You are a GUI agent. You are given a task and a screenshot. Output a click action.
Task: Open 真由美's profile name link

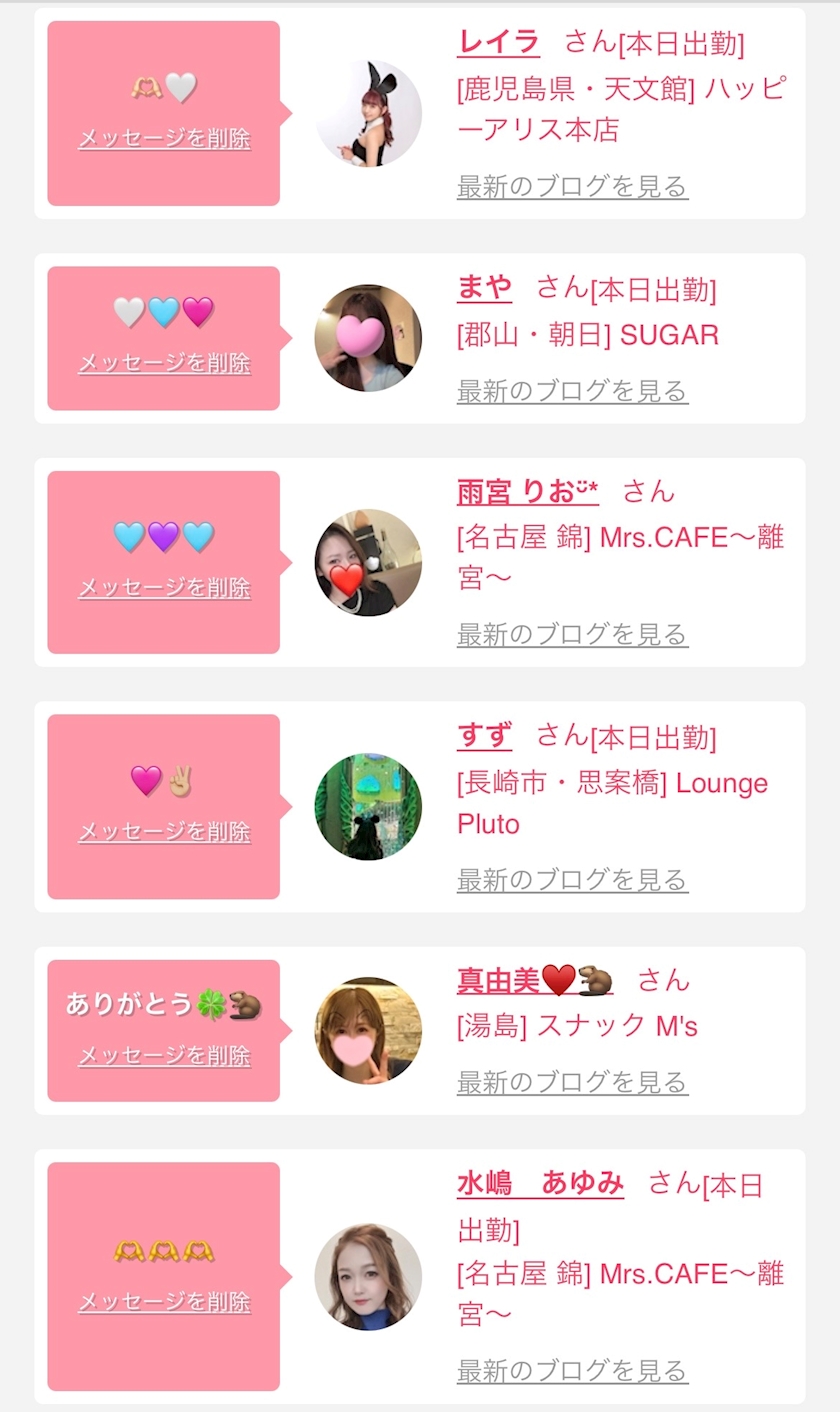point(535,980)
